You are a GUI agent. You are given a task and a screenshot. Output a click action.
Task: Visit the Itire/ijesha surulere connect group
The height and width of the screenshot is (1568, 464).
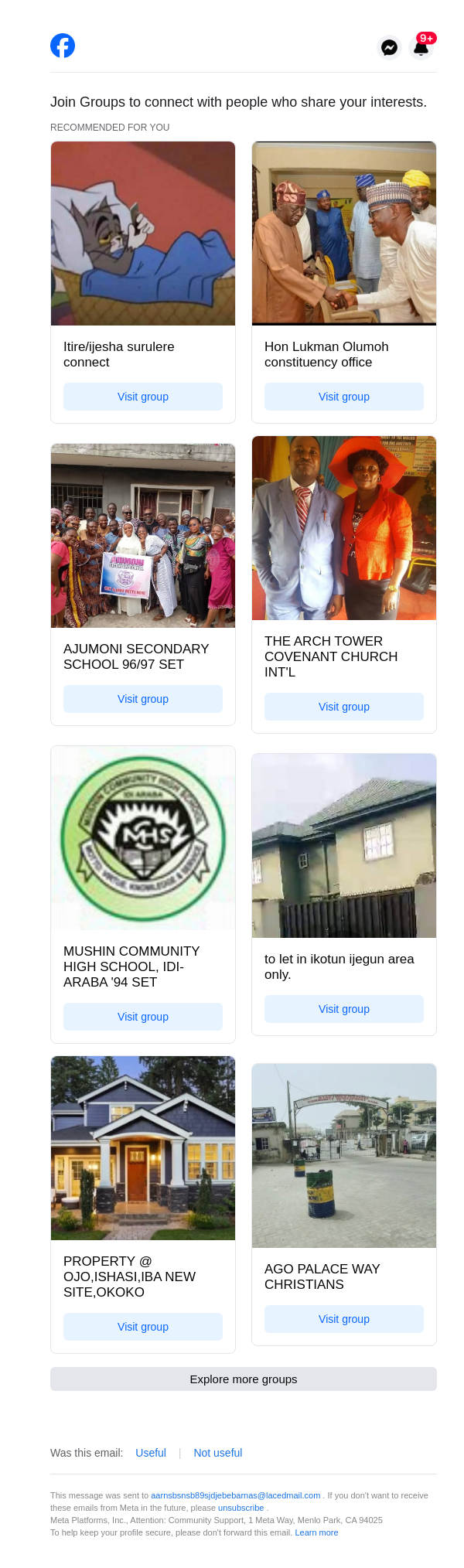click(143, 397)
